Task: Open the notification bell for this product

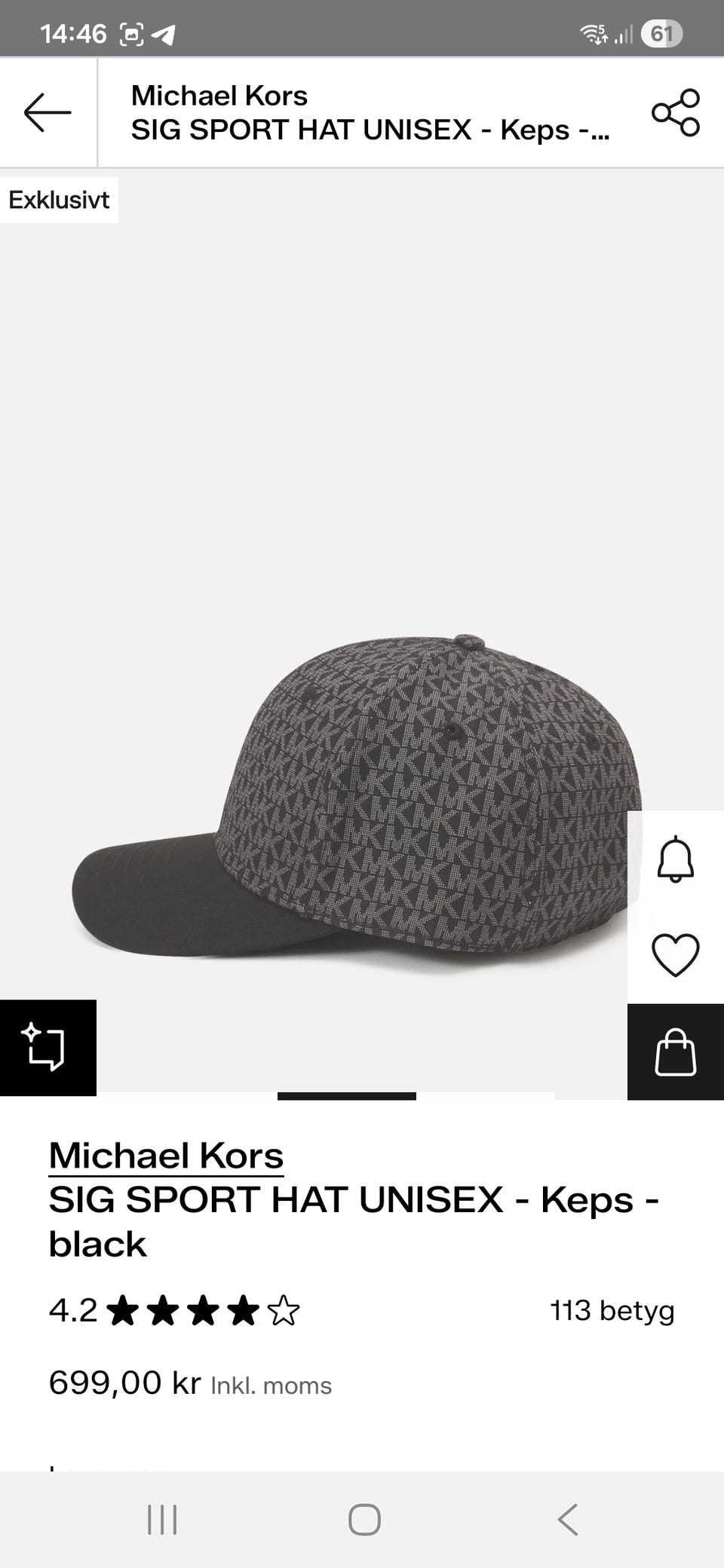Action: pyautogui.click(x=675, y=859)
